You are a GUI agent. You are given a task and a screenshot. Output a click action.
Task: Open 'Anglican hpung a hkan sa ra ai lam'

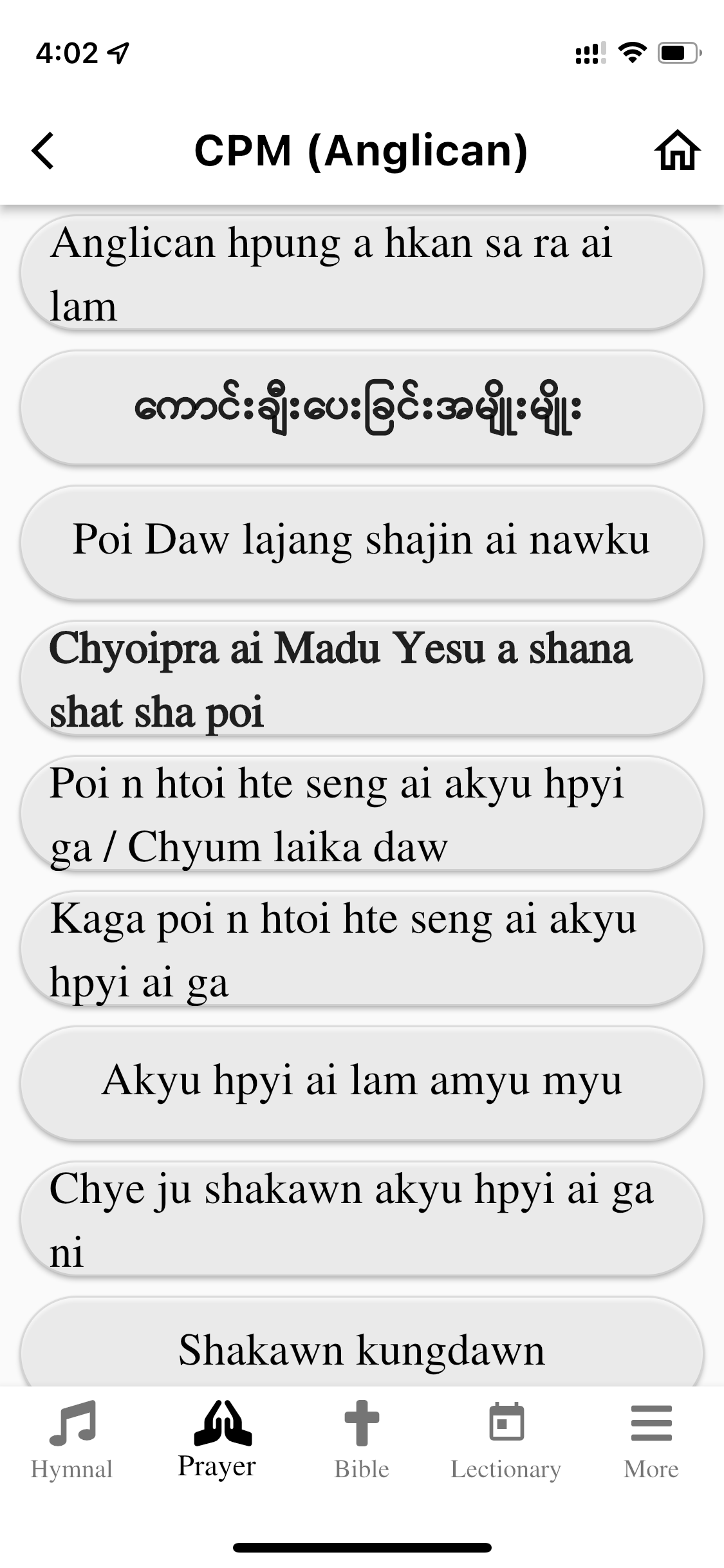coord(362,274)
